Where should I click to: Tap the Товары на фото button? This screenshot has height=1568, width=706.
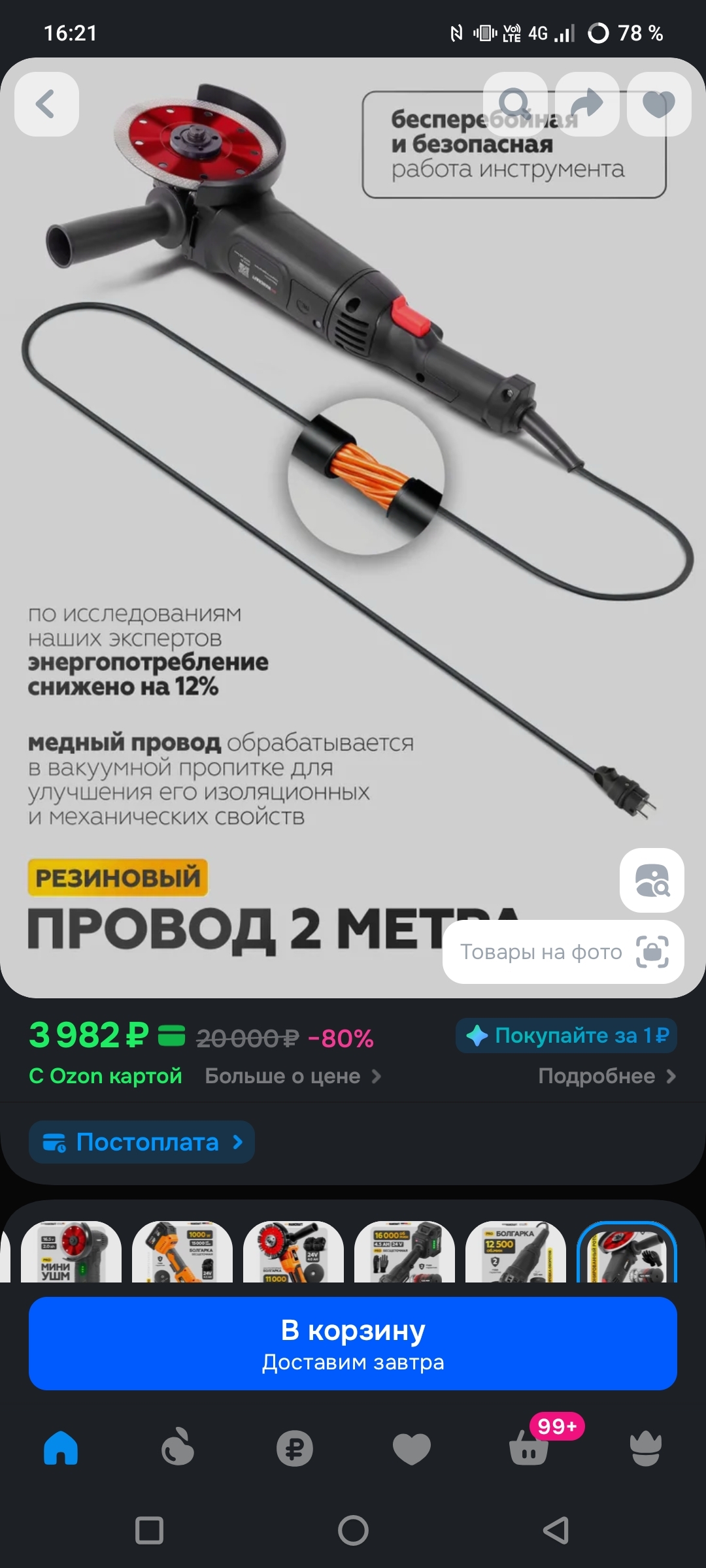[563, 952]
